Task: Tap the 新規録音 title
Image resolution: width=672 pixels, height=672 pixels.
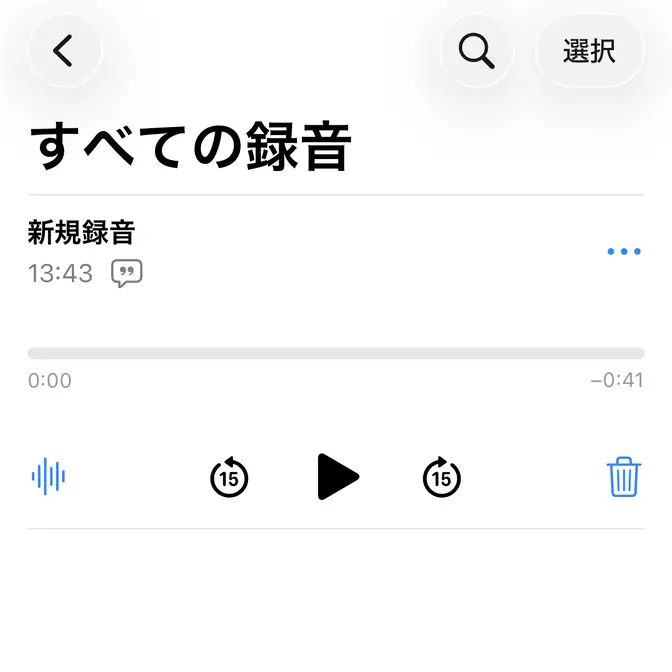Action: 81,233
